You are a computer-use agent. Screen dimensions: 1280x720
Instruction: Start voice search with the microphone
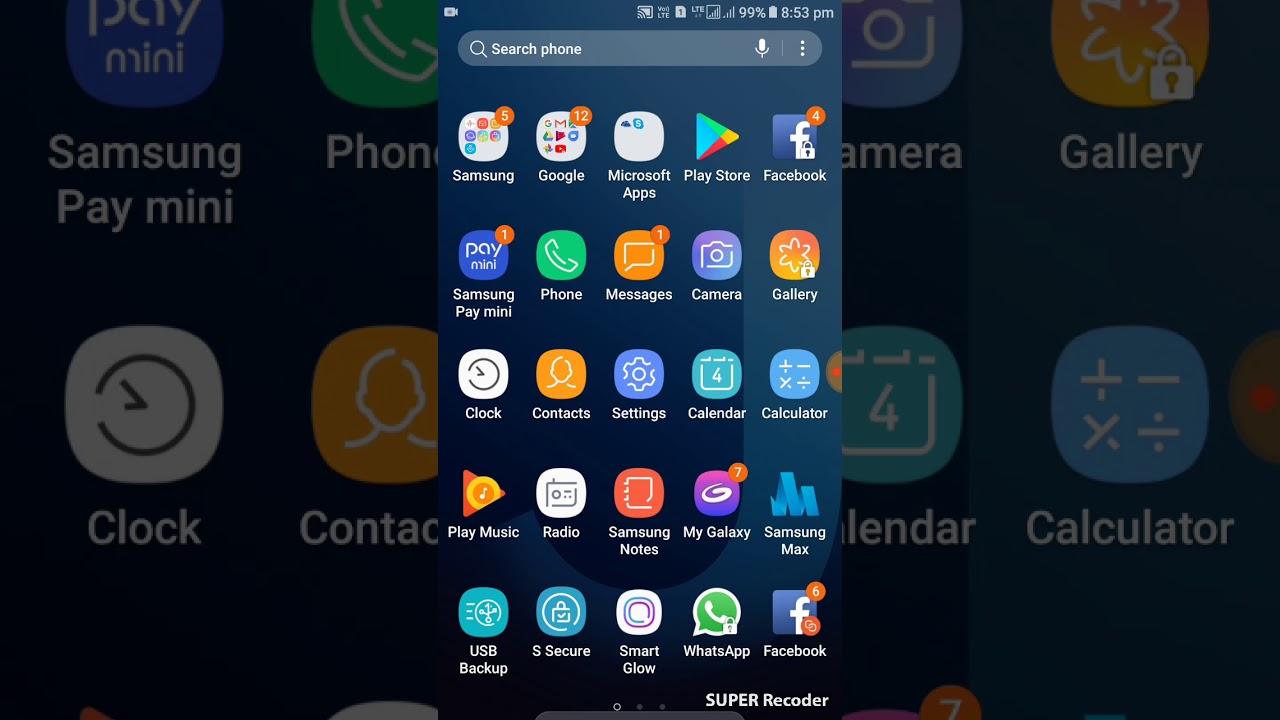(762, 49)
